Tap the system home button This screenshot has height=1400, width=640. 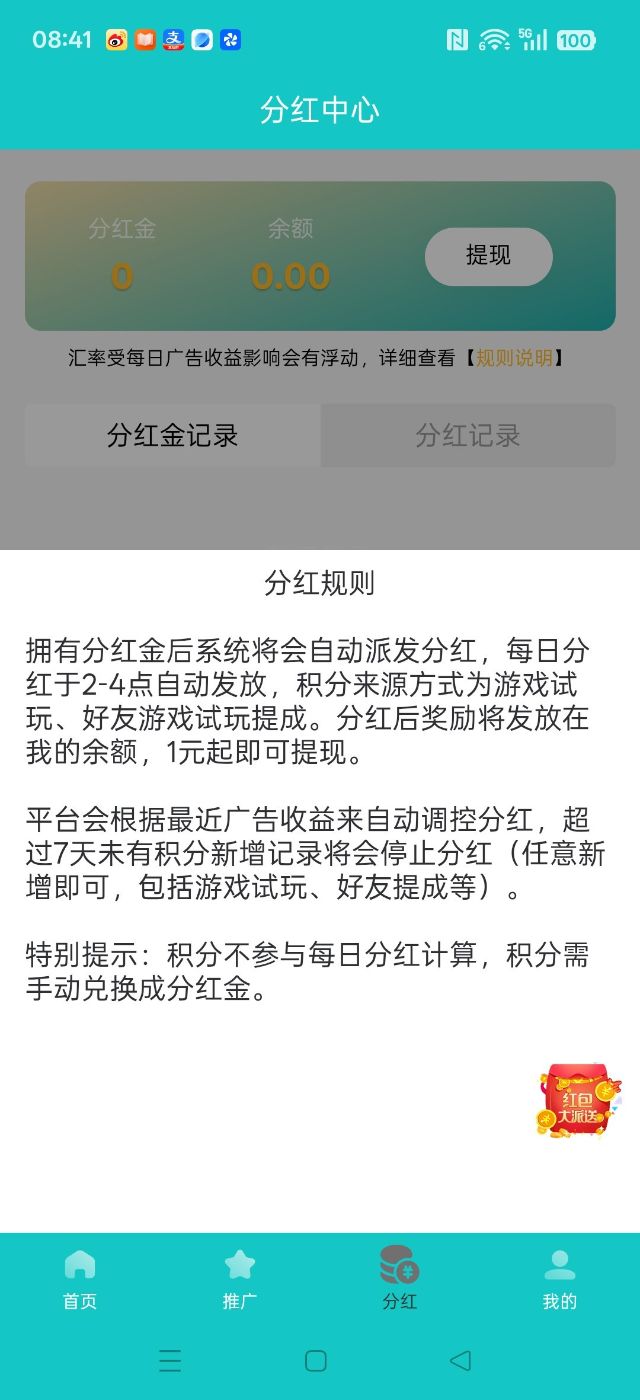pyautogui.click(x=316, y=1360)
